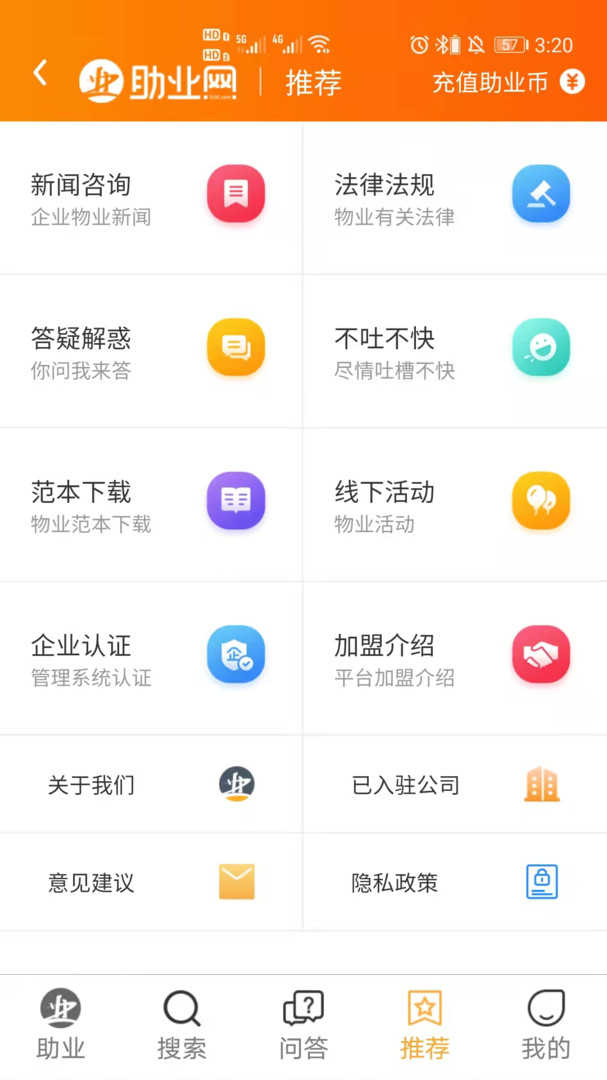Viewport: 607px width, 1080px height.
Task: Switch to the 搜索 search tab
Action: click(x=182, y=1025)
